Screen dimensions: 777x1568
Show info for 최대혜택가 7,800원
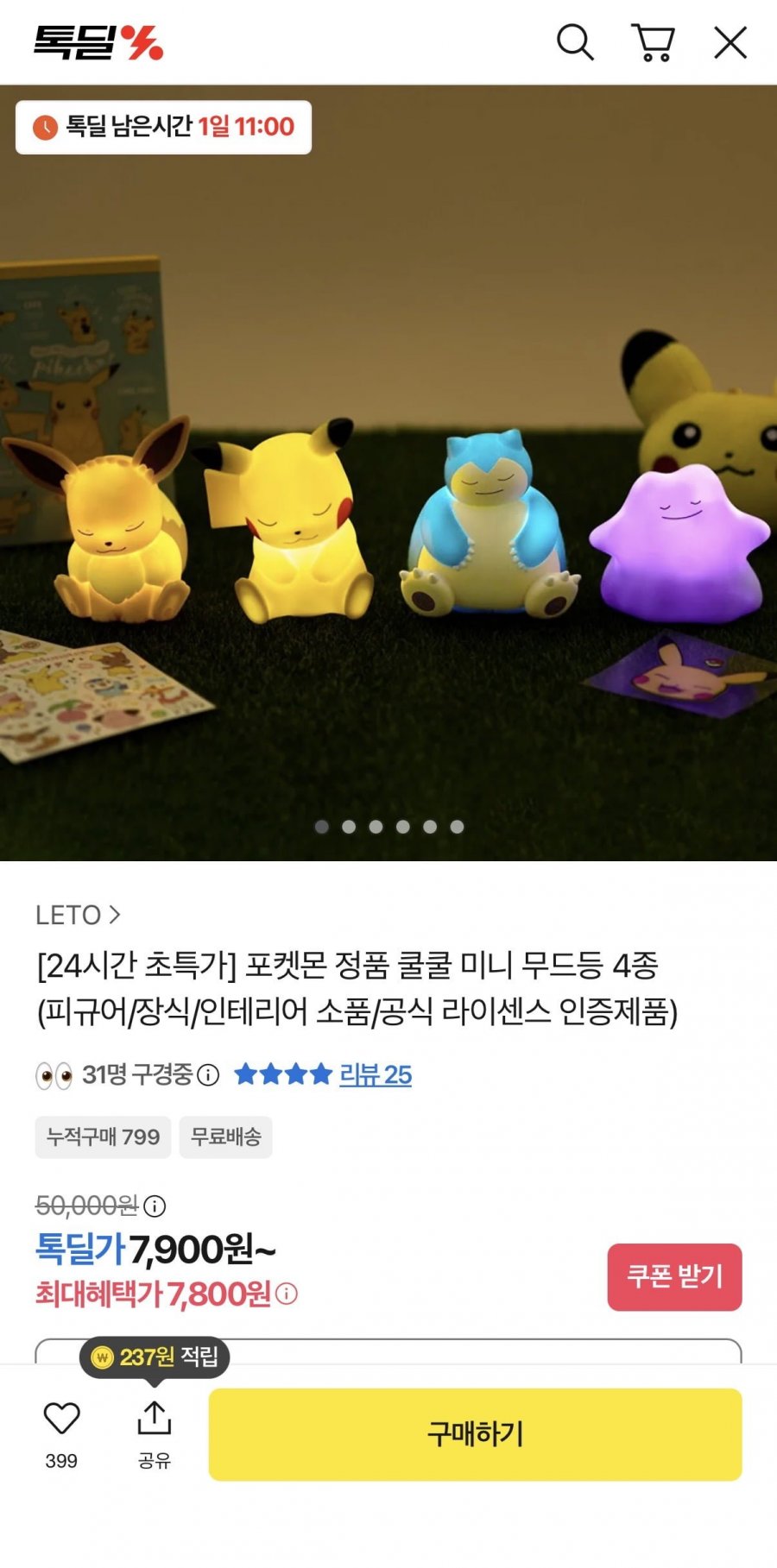pos(287,1294)
